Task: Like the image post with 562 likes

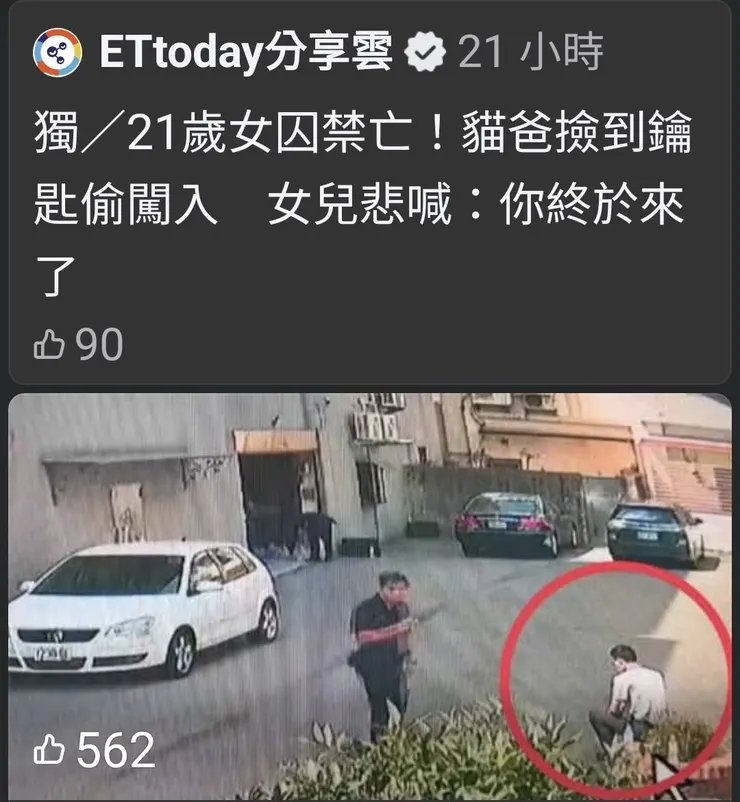Action: tap(51, 749)
